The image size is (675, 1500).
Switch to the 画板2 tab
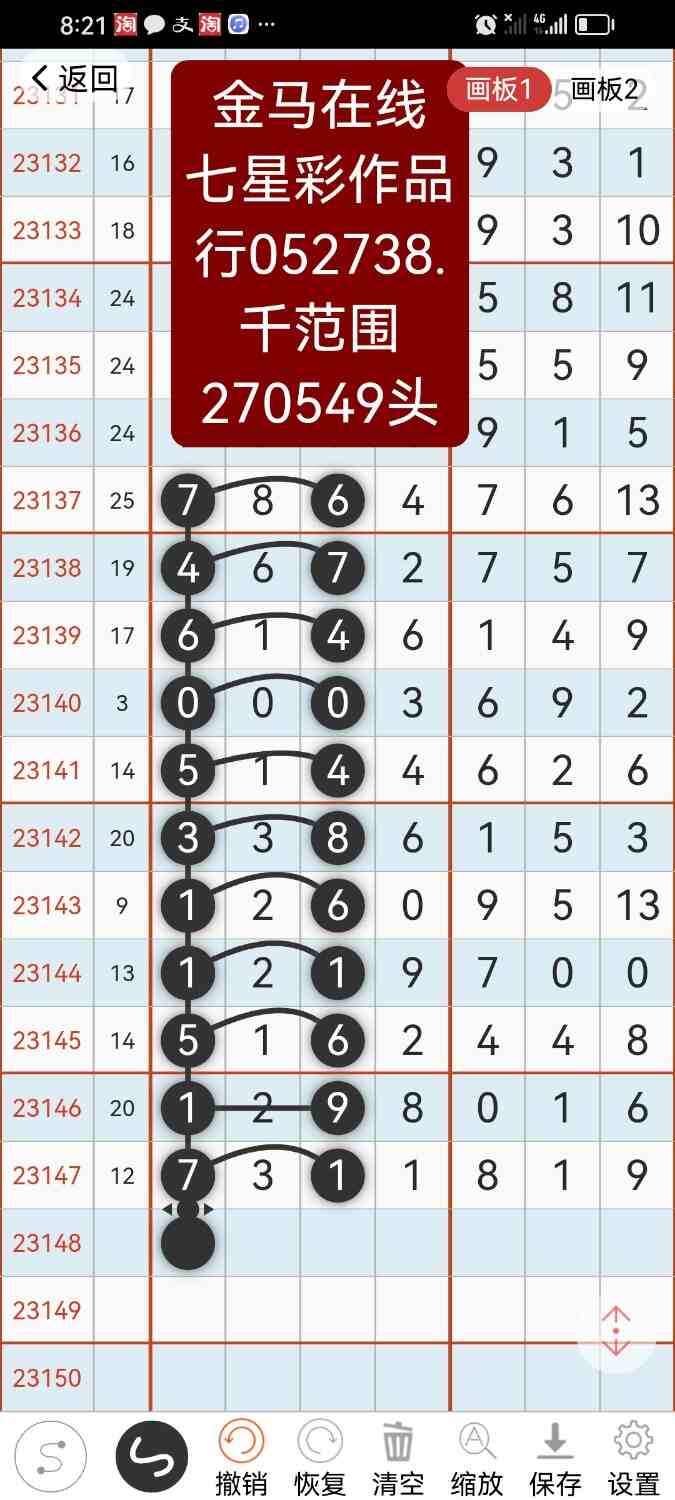tap(604, 90)
